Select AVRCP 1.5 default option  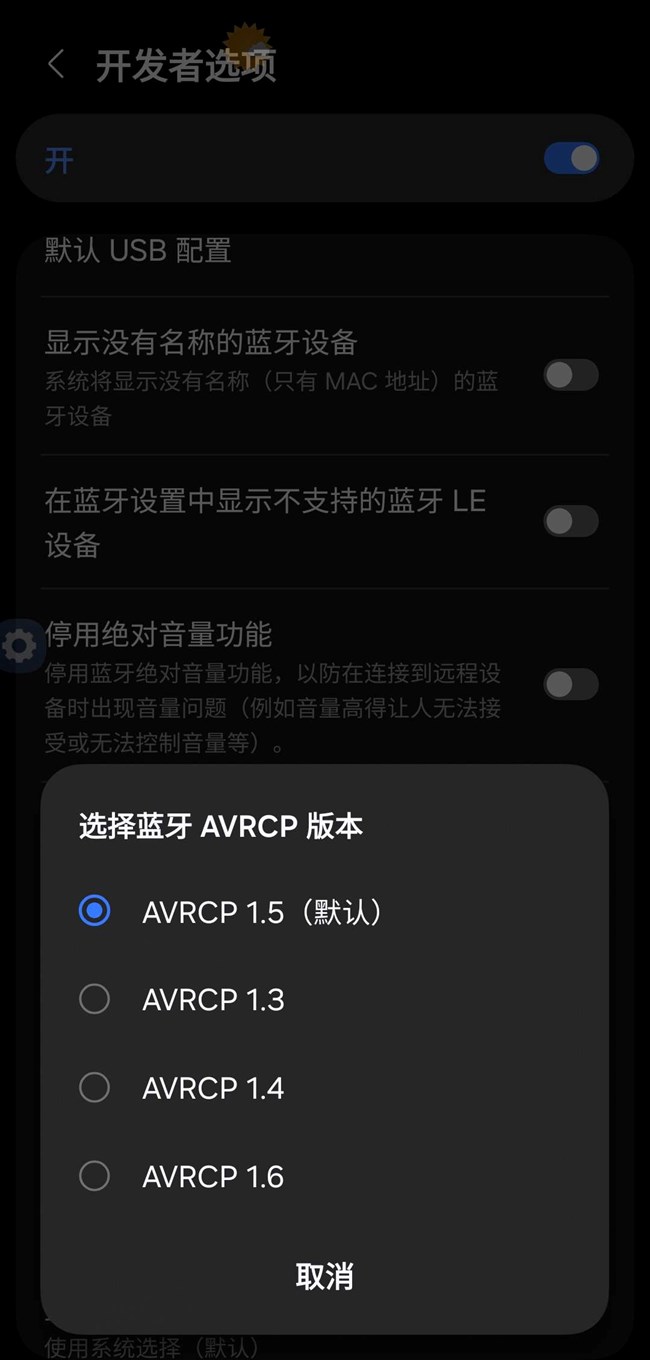pyautogui.click(x=324, y=911)
